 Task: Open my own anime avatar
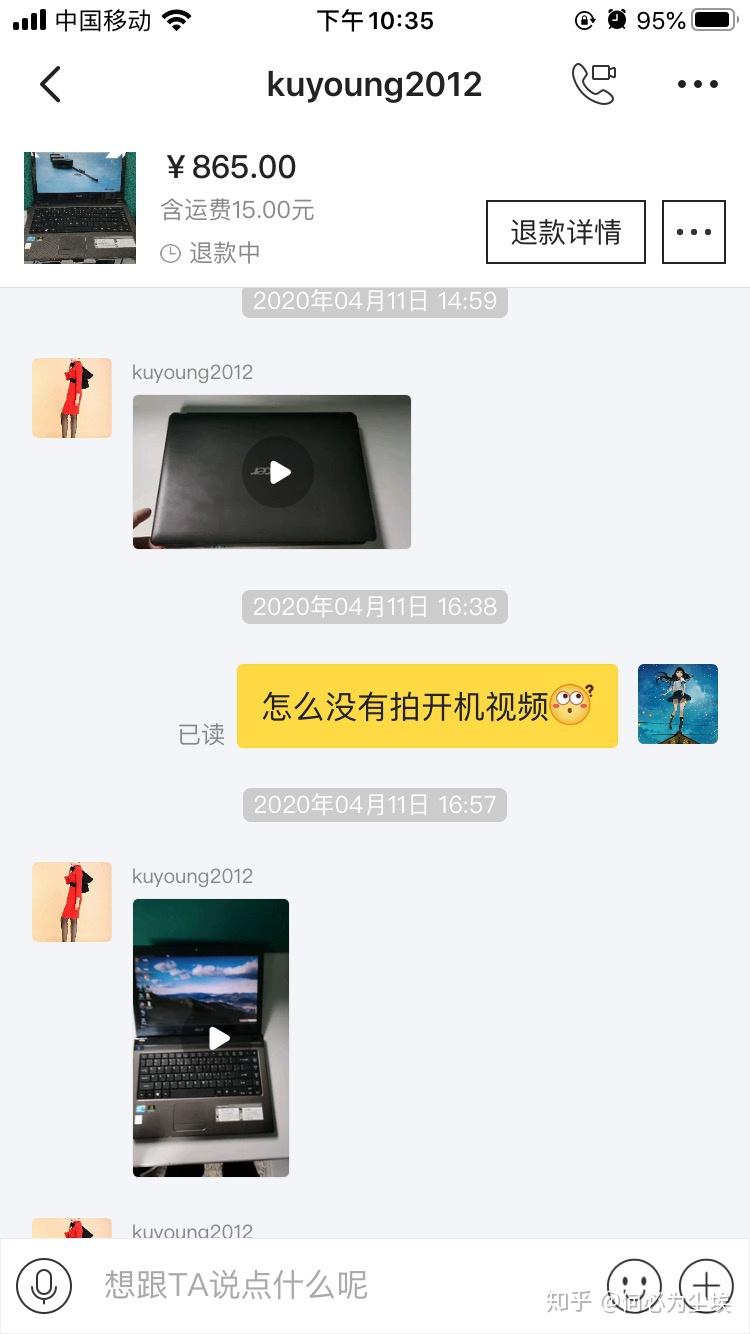(x=677, y=704)
